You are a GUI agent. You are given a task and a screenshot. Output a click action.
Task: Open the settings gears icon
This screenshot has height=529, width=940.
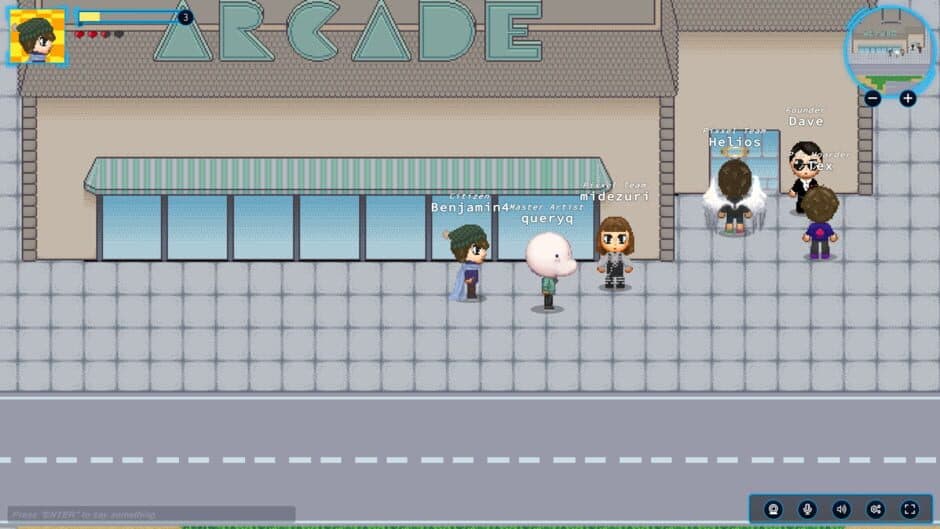(875, 509)
